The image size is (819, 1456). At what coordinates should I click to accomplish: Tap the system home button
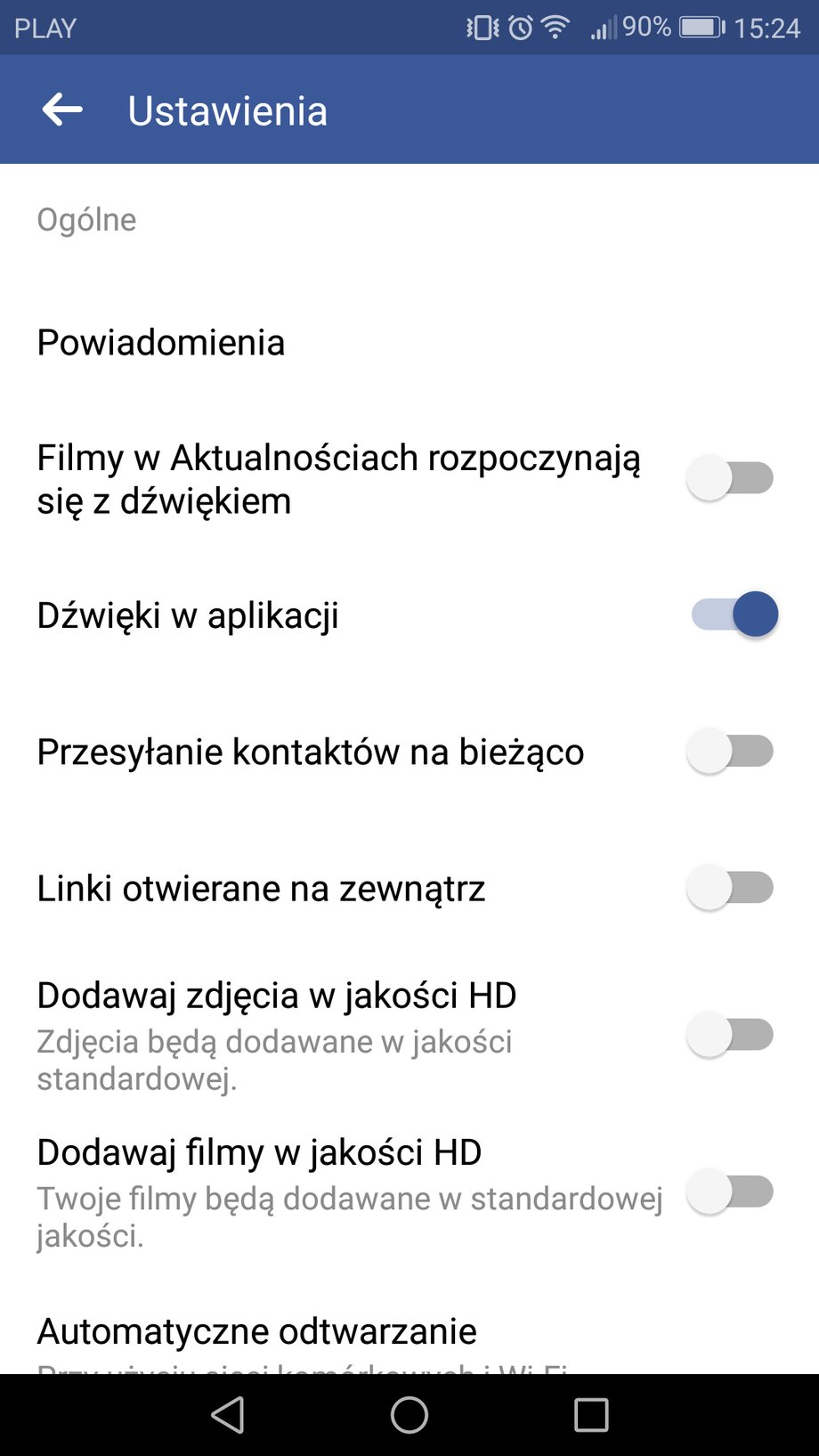click(409, 1415)
